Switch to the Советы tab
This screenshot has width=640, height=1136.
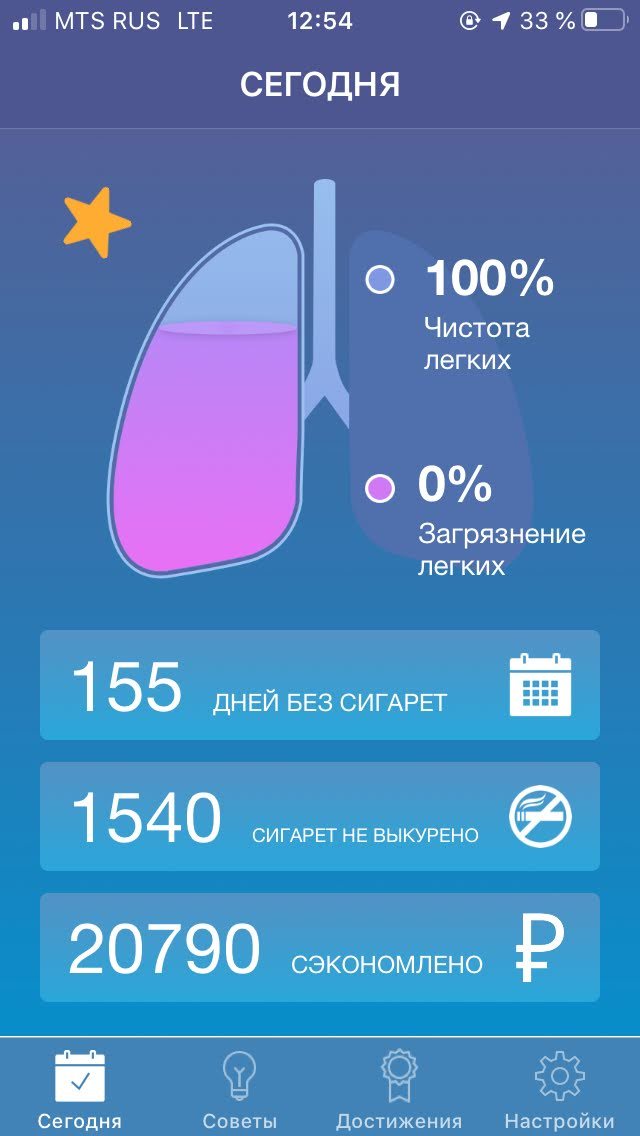(240, 1088)
